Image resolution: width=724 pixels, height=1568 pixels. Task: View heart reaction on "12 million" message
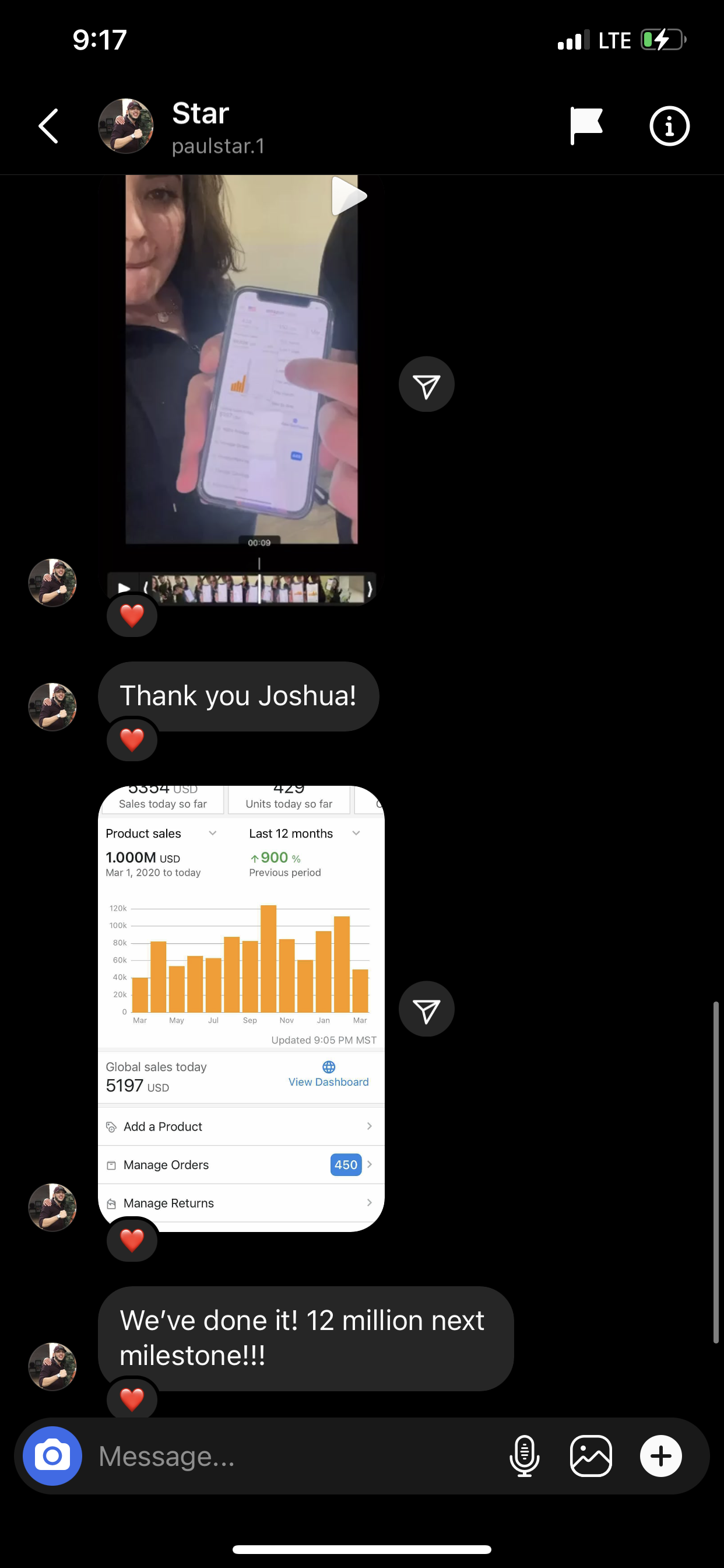[x=132, y=1399]
